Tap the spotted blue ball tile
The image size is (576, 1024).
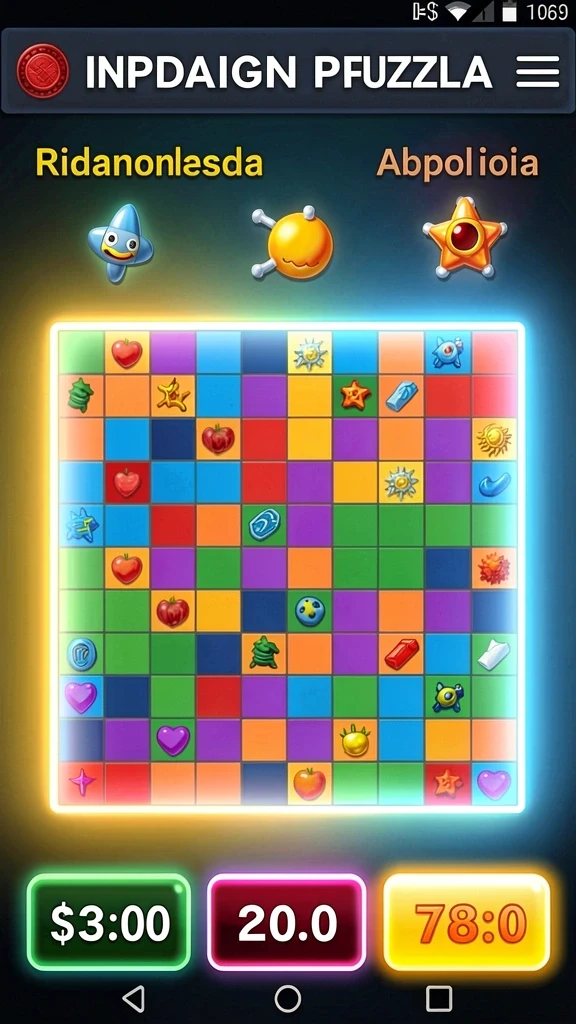[310, 611]
